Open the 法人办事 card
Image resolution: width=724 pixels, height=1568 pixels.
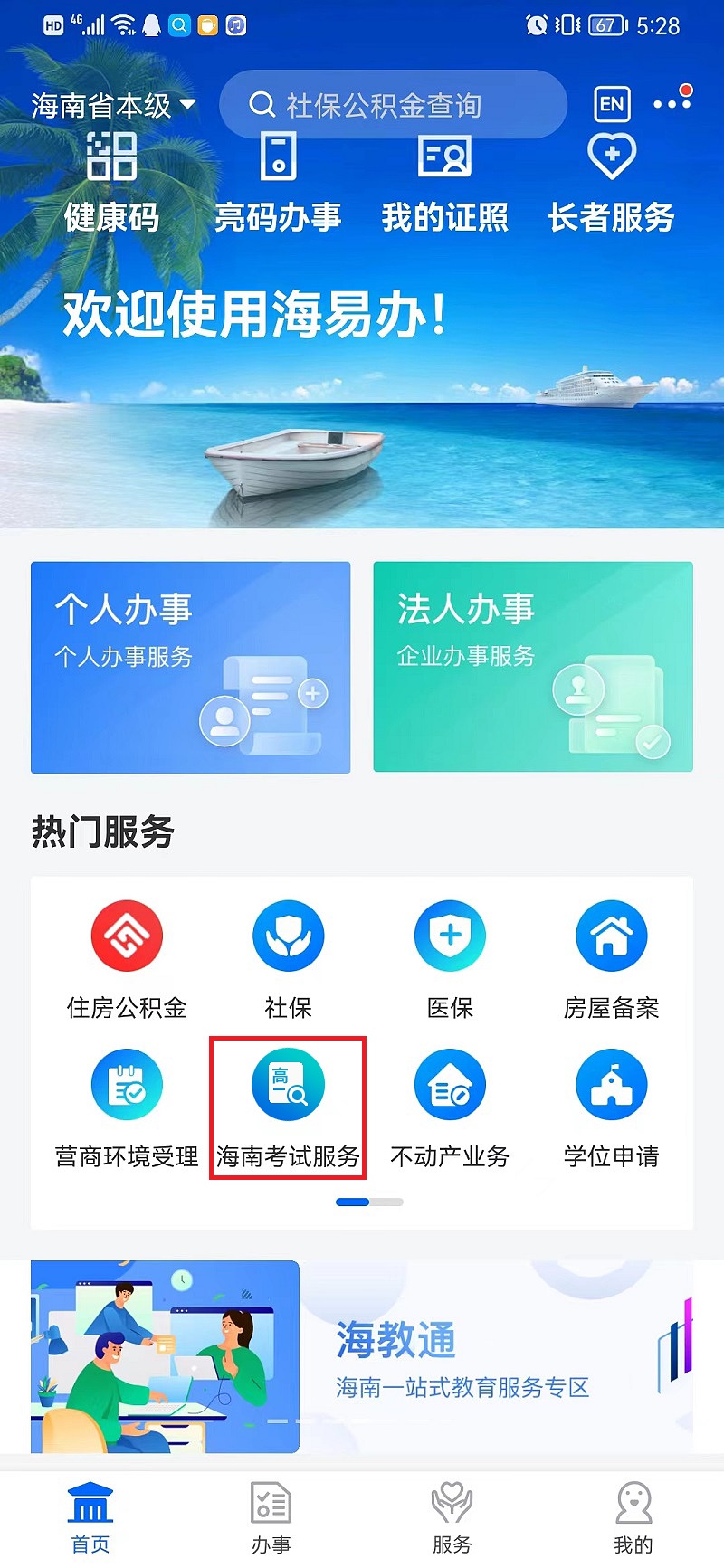pos(533,667)
